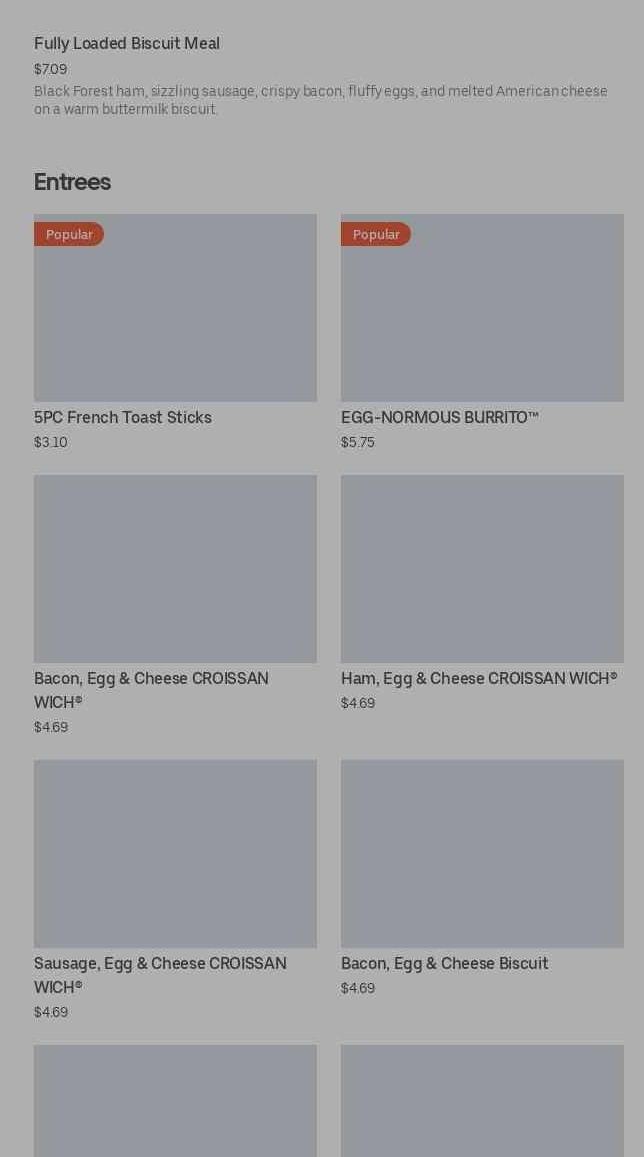Open the Fully Loaded Biscuit Meal item
644x1157 pixels.
click(x=127, y=44)
